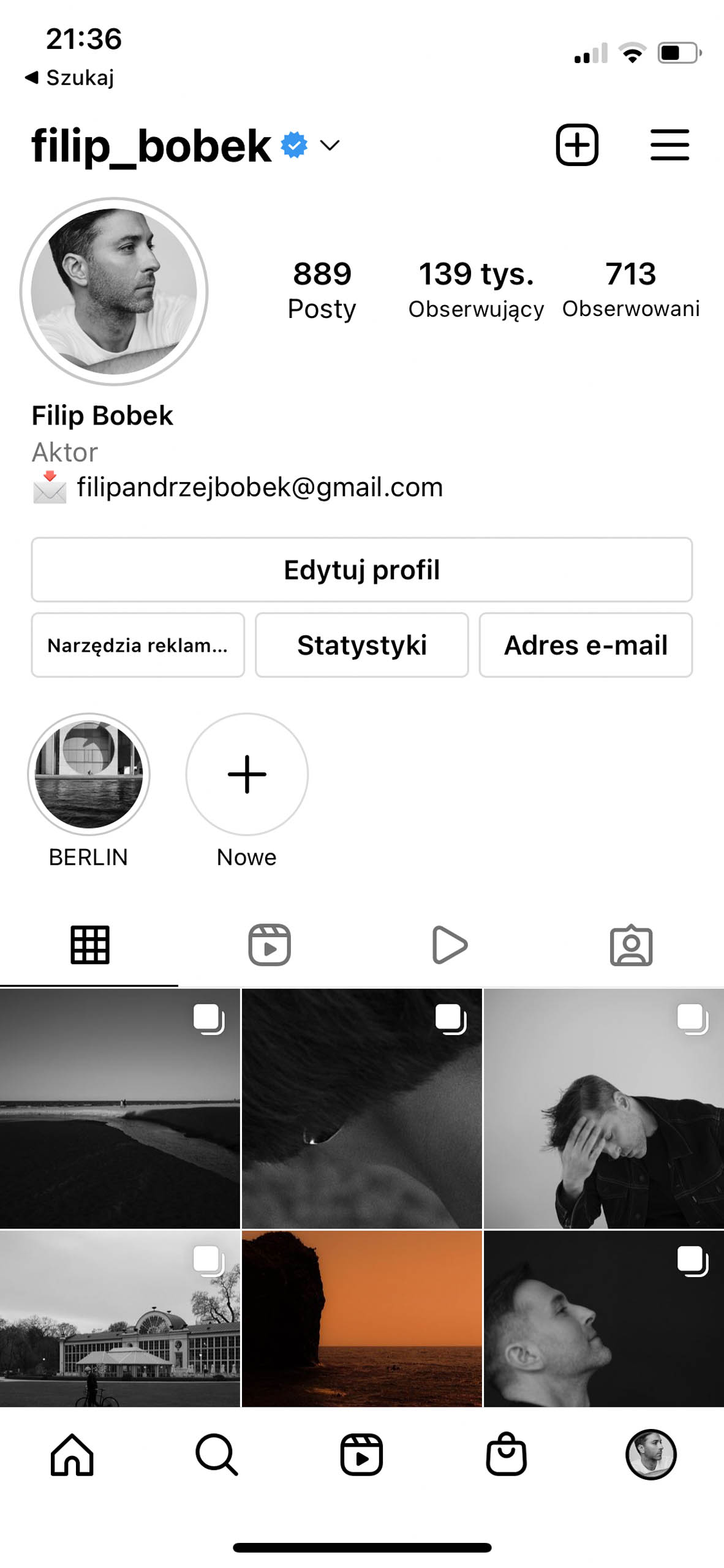Add a new highlight with Nowe

pos(247,774)
